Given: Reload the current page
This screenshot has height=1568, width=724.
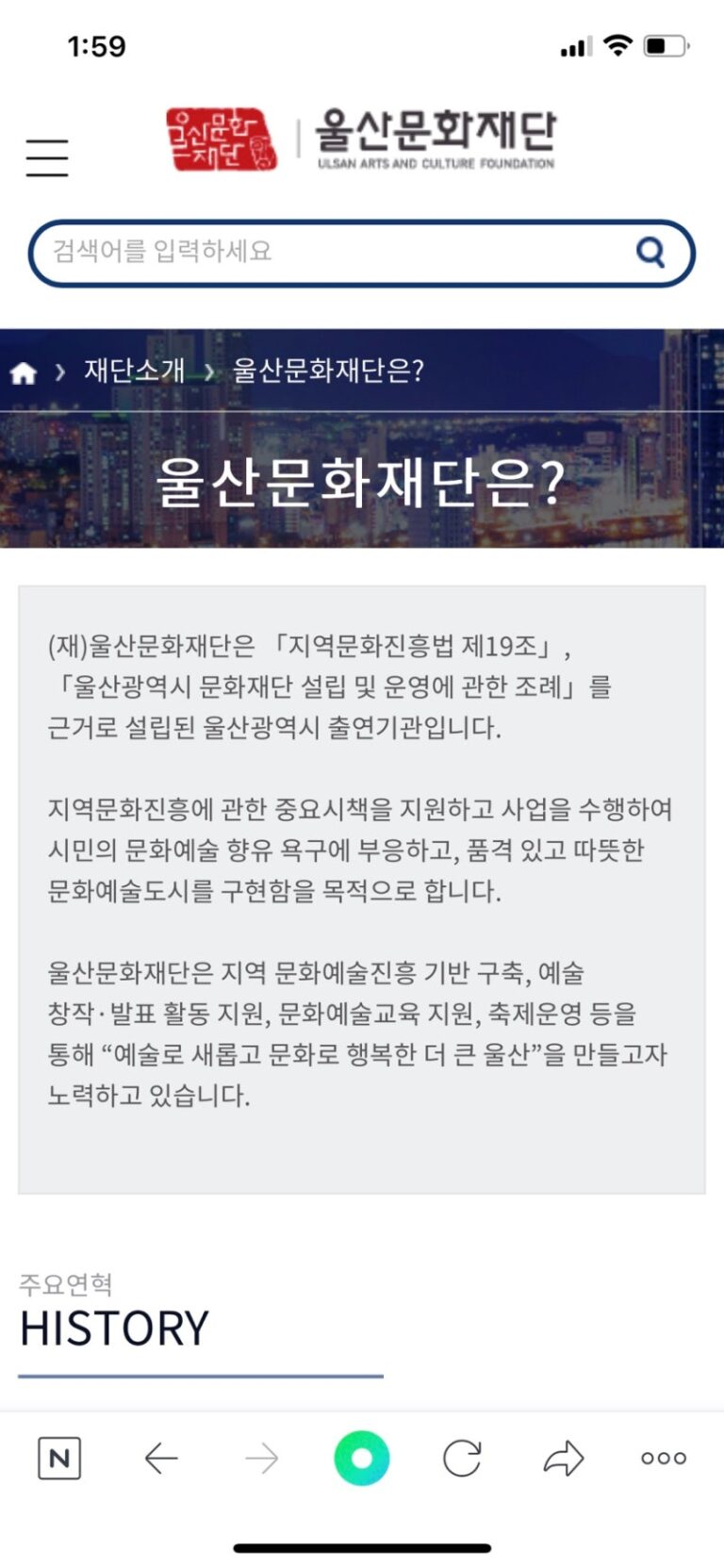Looking at the screenshot, I should pos(463,1459).
